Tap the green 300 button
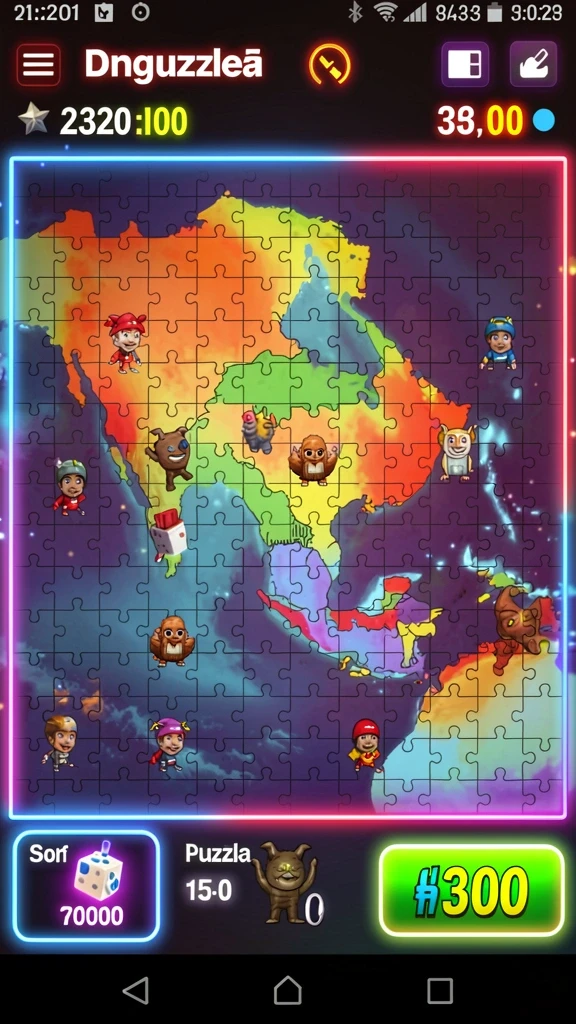 tap(472, 889)
